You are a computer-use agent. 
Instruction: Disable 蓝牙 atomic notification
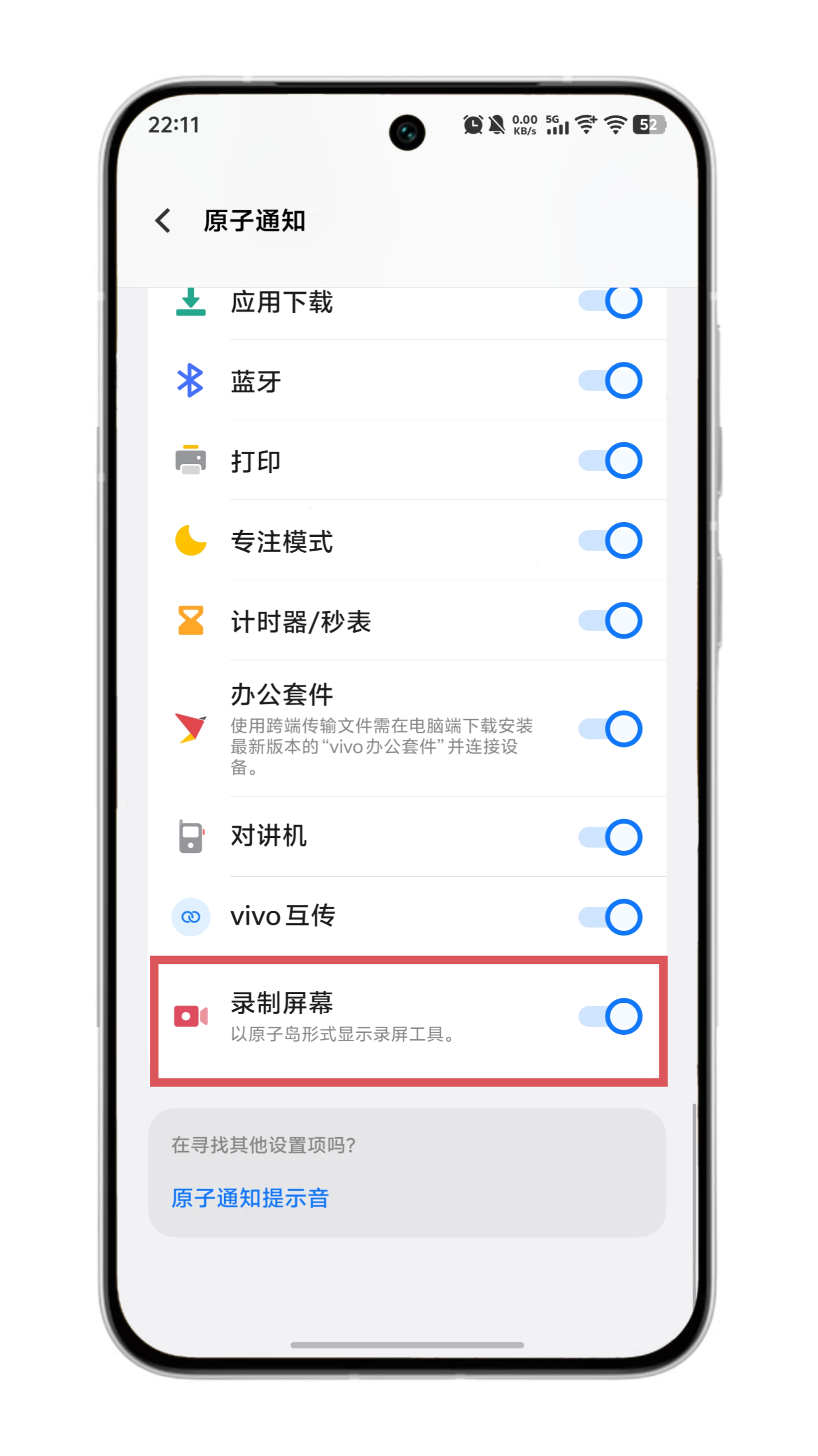tap(610, 380)
